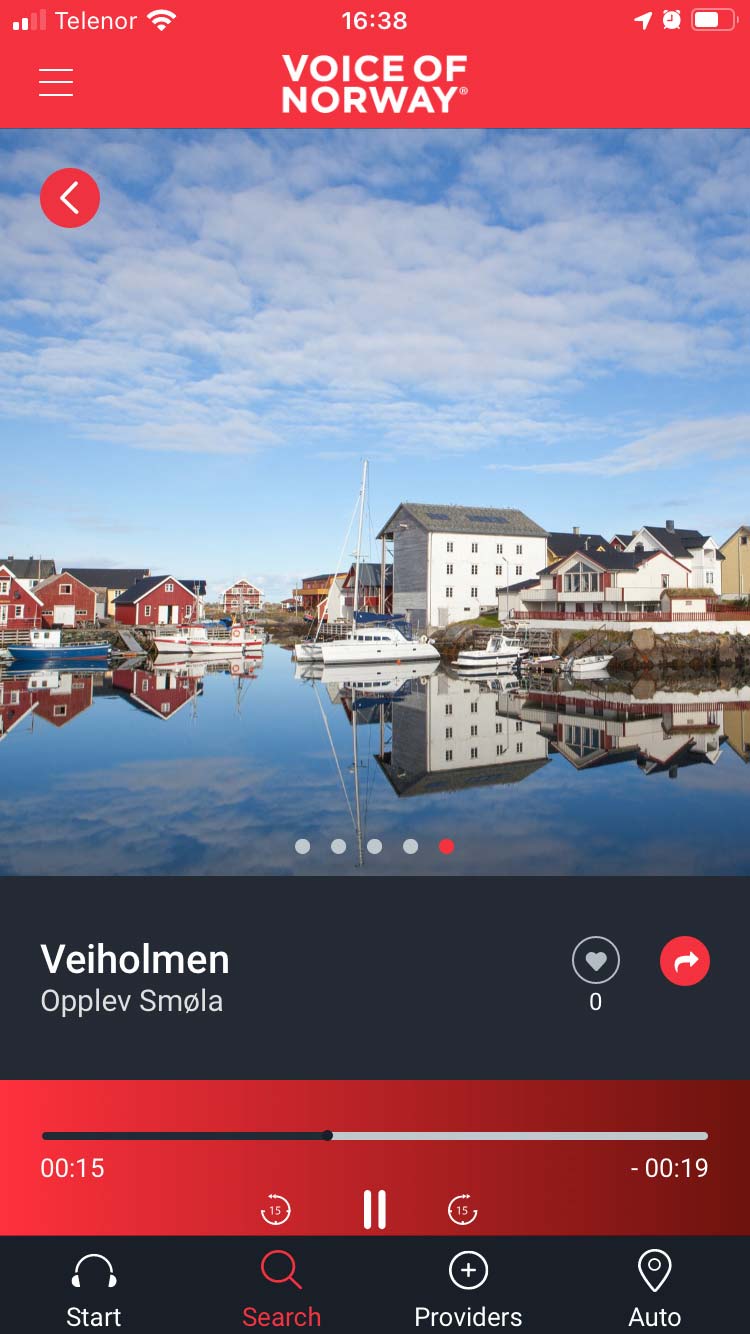Switch to the Auto tab
Screen dimensions: 750x1334
tap(655, 1290)
